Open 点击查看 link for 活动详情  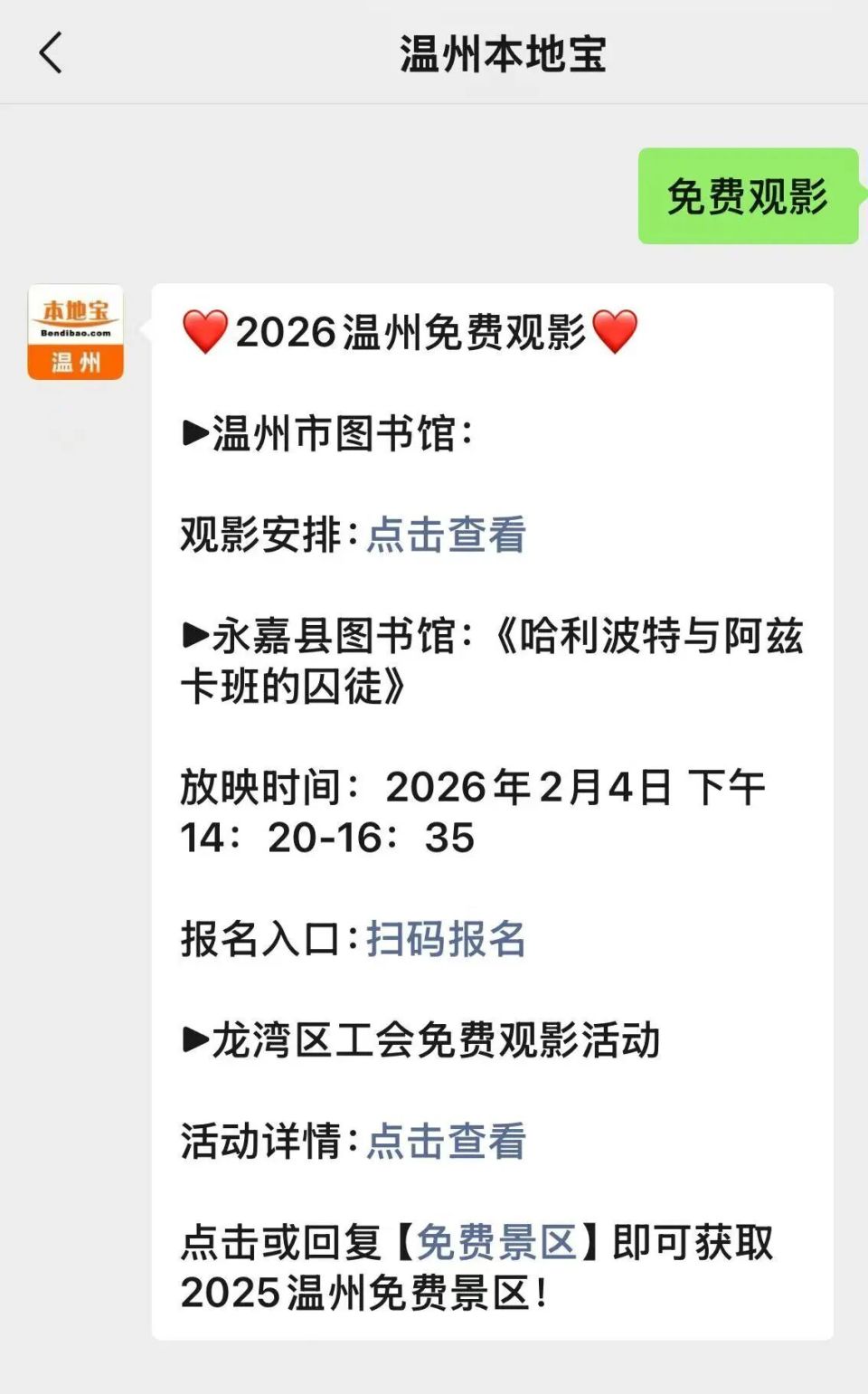pyautogui.click(x=447, y=1143)
